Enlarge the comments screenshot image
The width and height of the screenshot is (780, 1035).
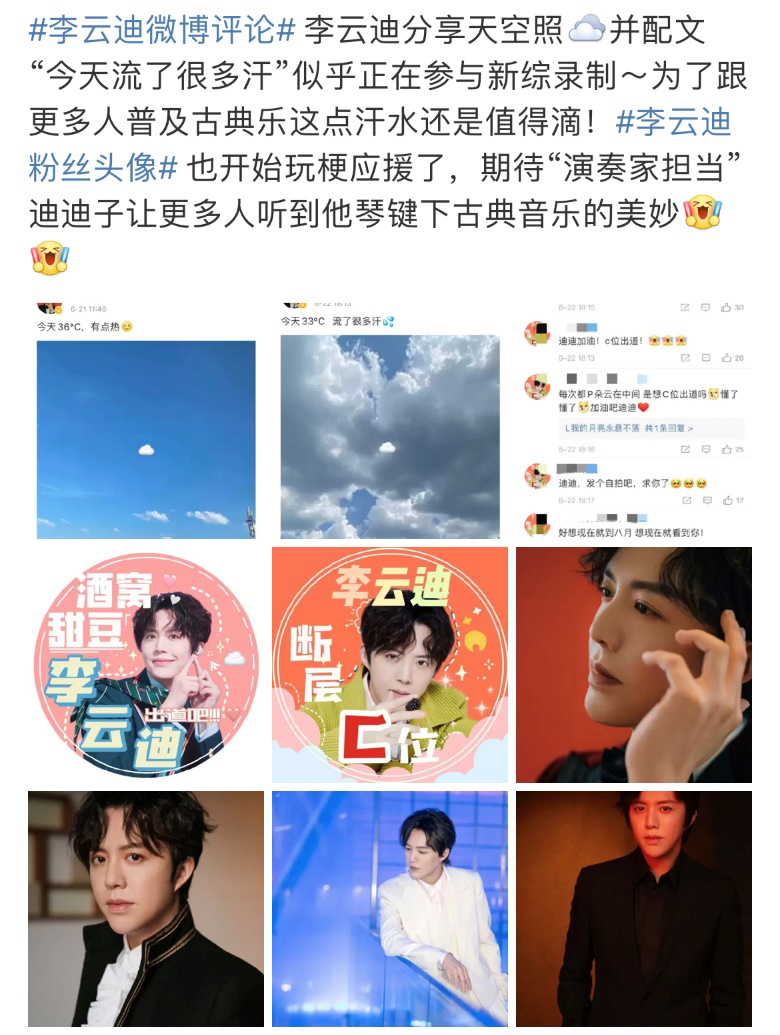[634, 420]
